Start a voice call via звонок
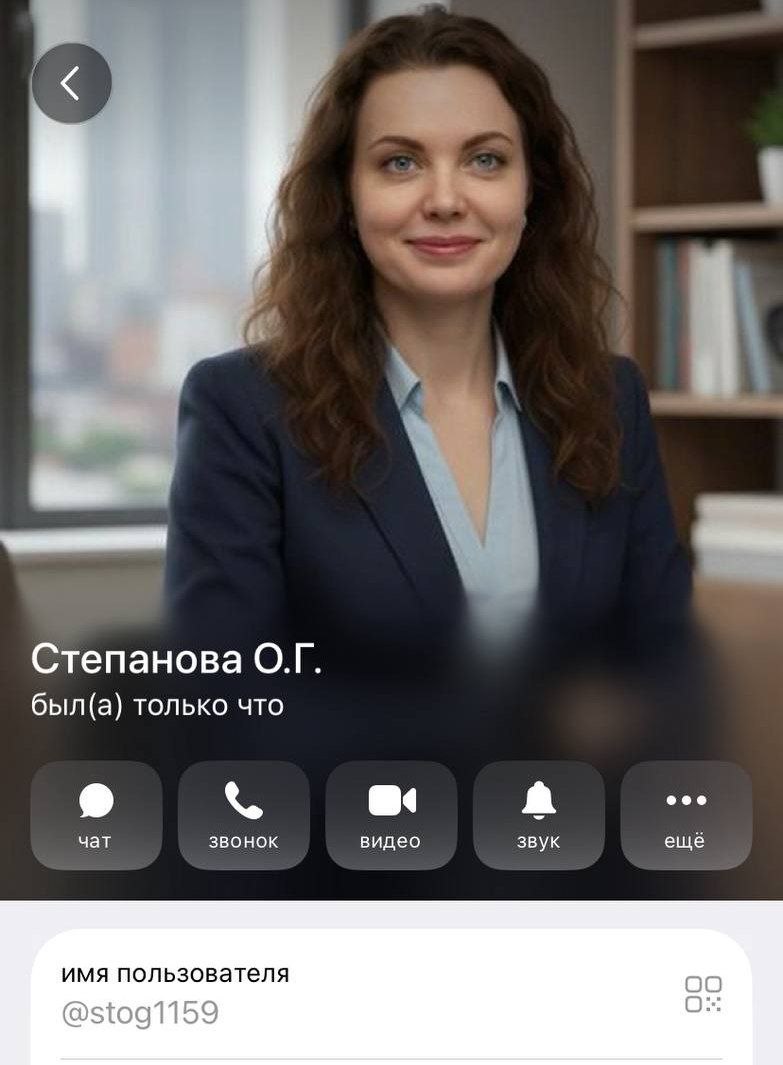 (x=244, y=815)
